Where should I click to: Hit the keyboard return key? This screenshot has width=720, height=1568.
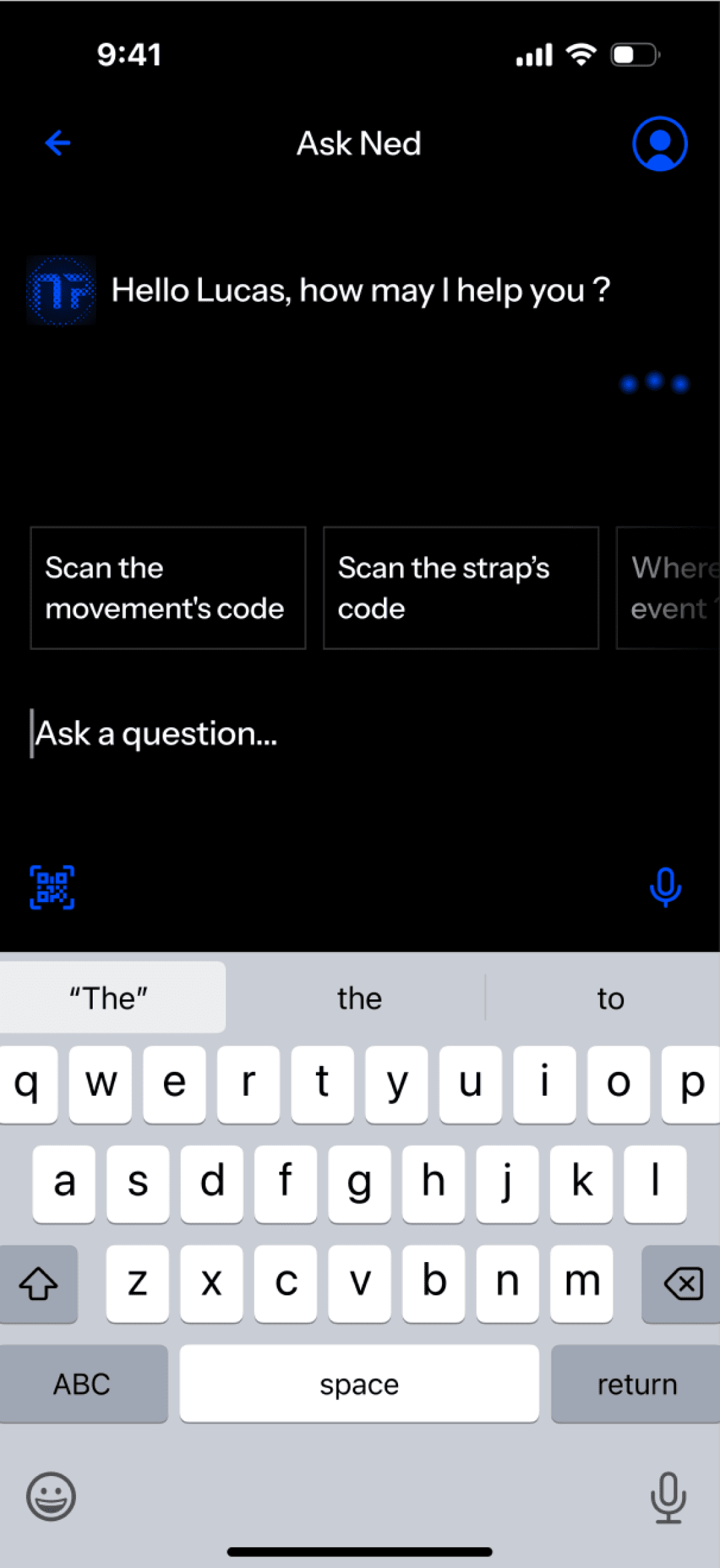pyautogui.click(x=636, y=1385)
